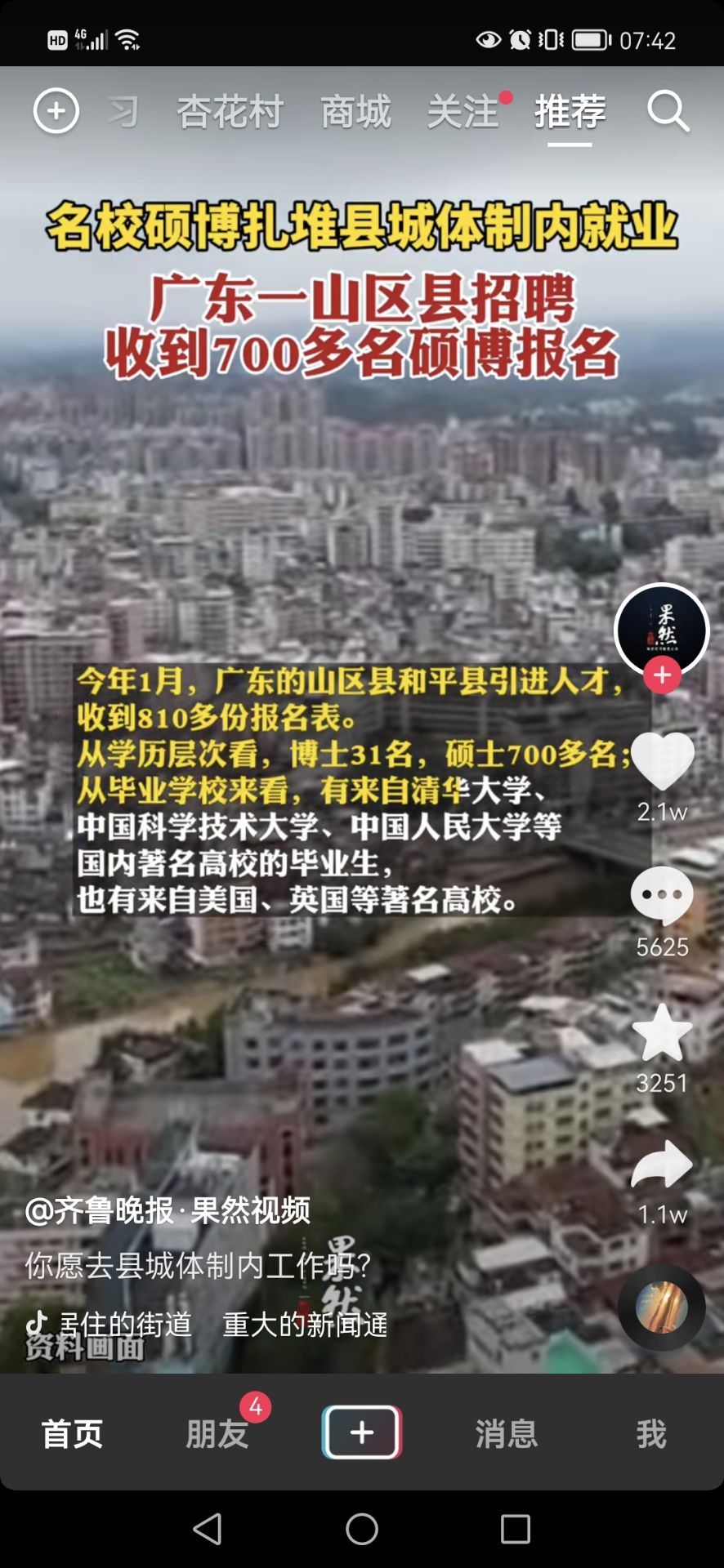Select the 推荐 tab
Screen dimensions: 724x1568
(570, 112)
